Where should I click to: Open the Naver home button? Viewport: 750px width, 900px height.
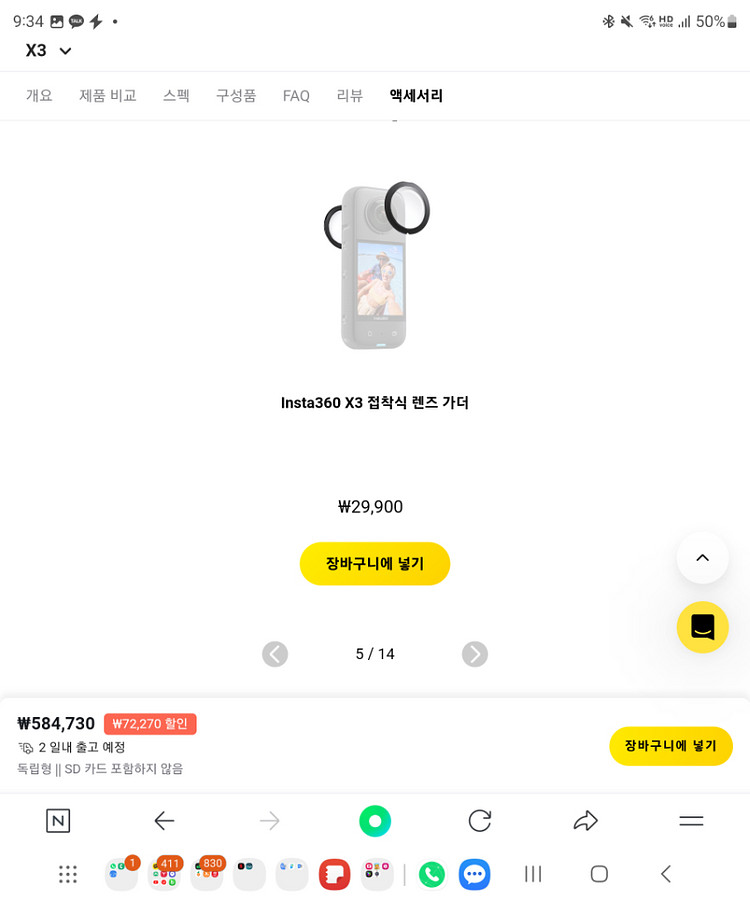click(x=58, y=821)
